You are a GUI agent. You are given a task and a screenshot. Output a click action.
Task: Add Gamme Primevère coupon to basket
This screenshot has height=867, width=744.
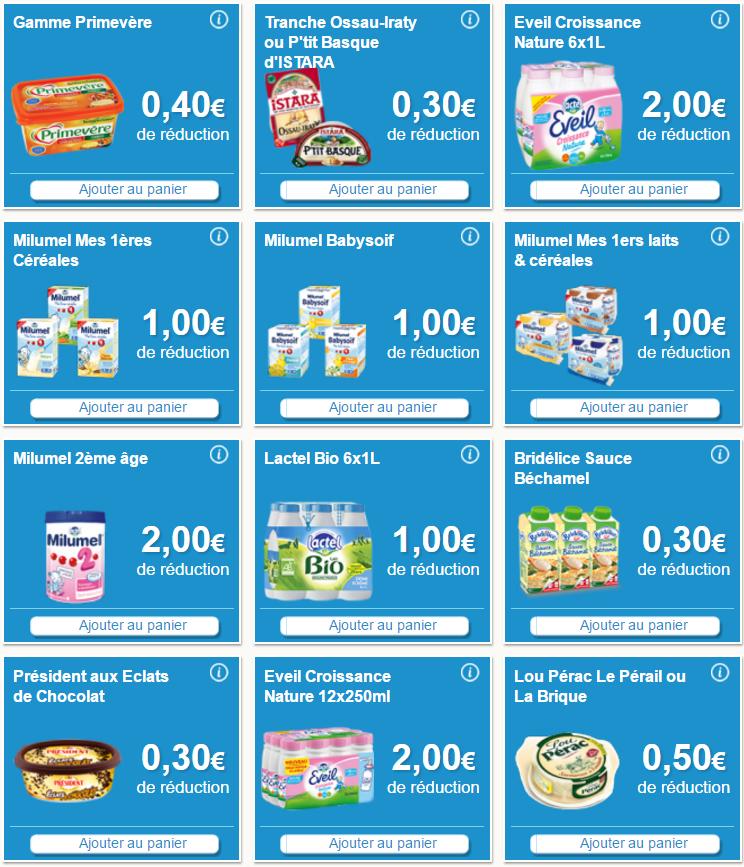point(123,189)
